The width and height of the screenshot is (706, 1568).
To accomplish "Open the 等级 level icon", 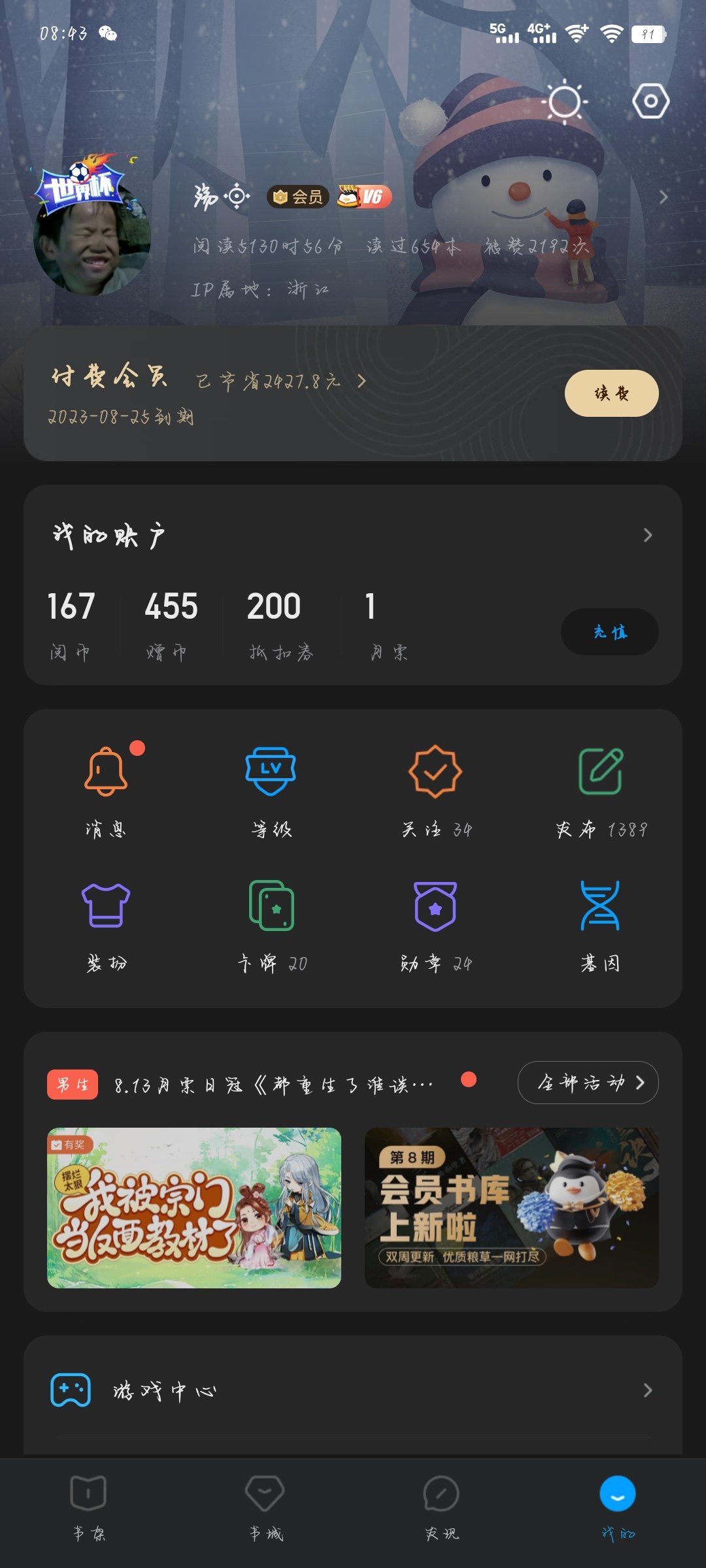I will coord(271,792).
